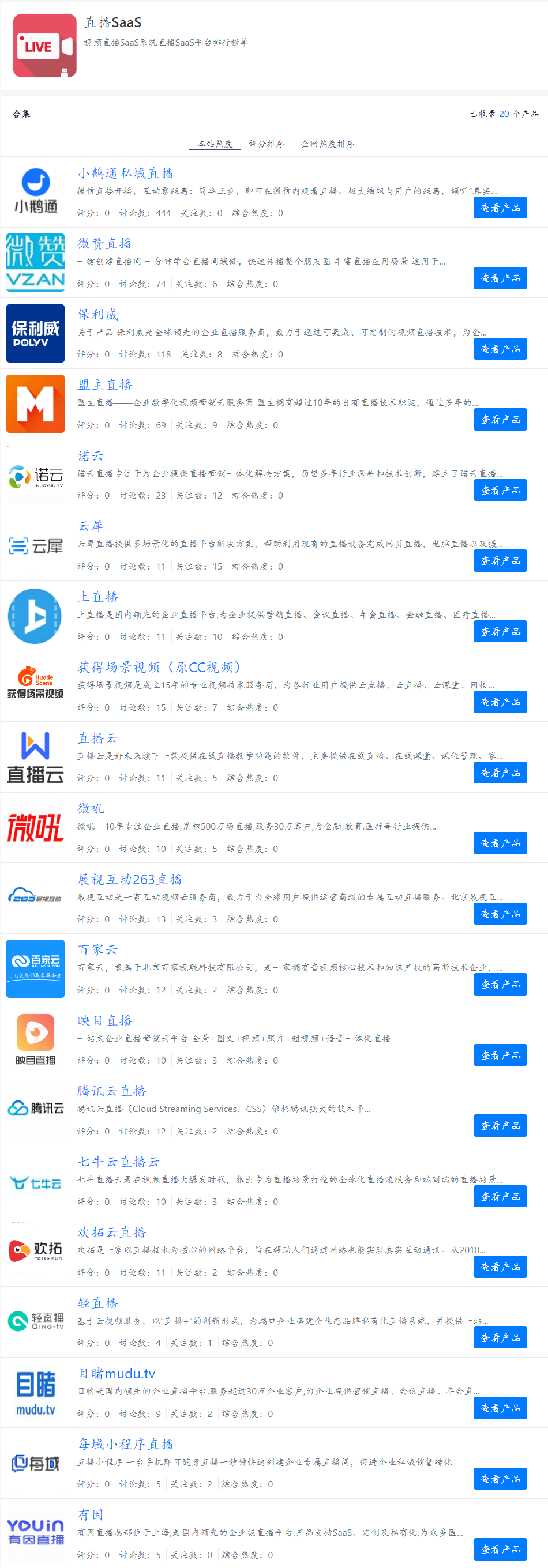Click the 微吼 red logo

coord(35,828)
